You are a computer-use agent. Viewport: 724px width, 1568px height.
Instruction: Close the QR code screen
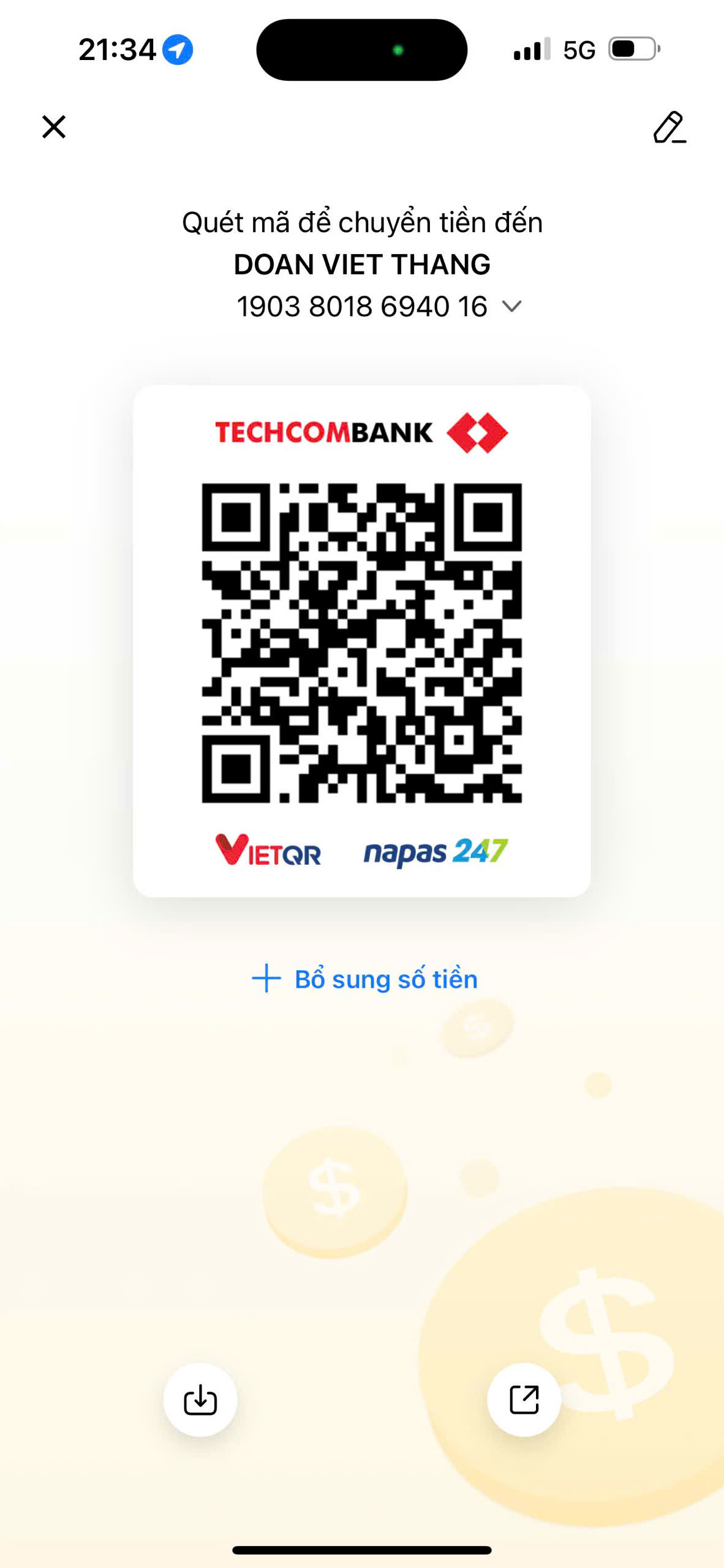54,127
